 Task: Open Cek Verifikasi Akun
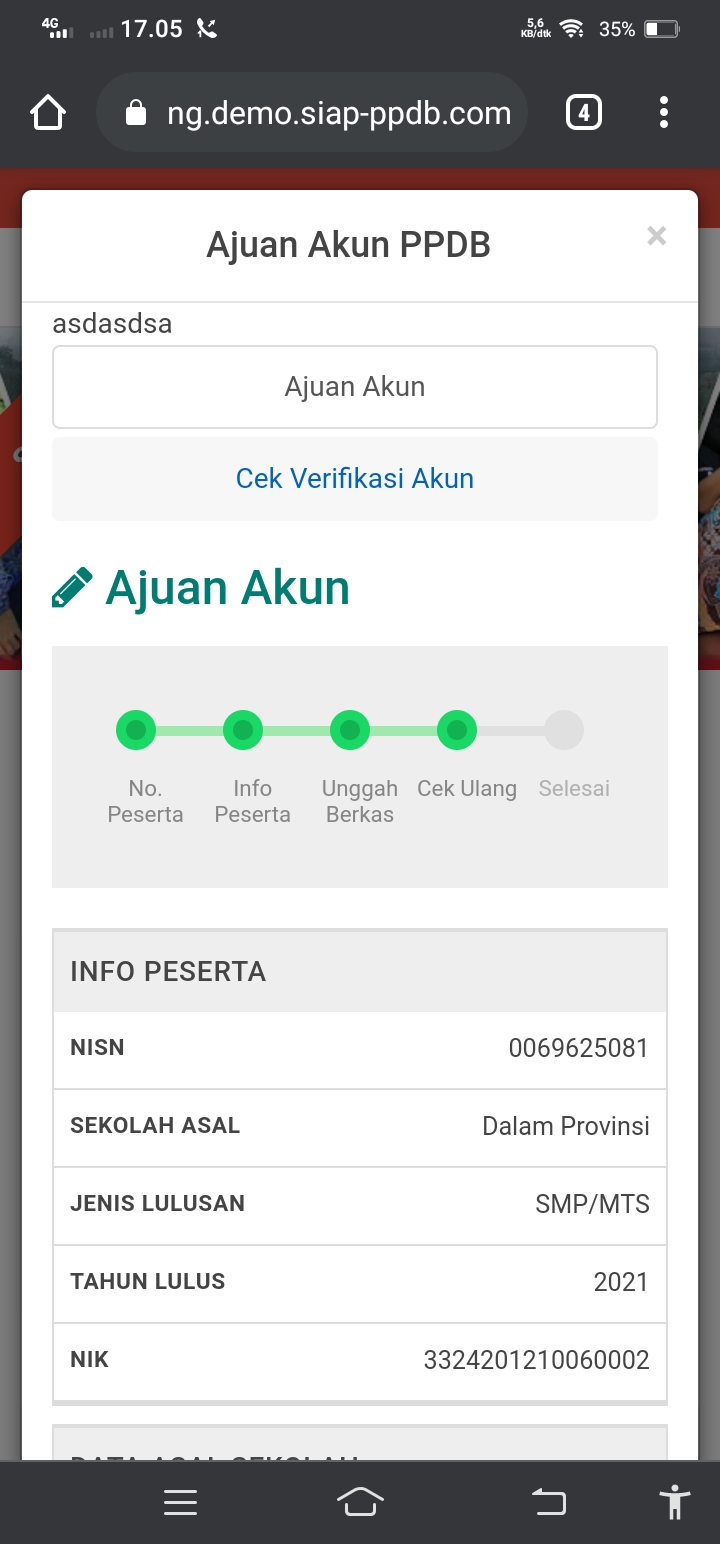355,479
